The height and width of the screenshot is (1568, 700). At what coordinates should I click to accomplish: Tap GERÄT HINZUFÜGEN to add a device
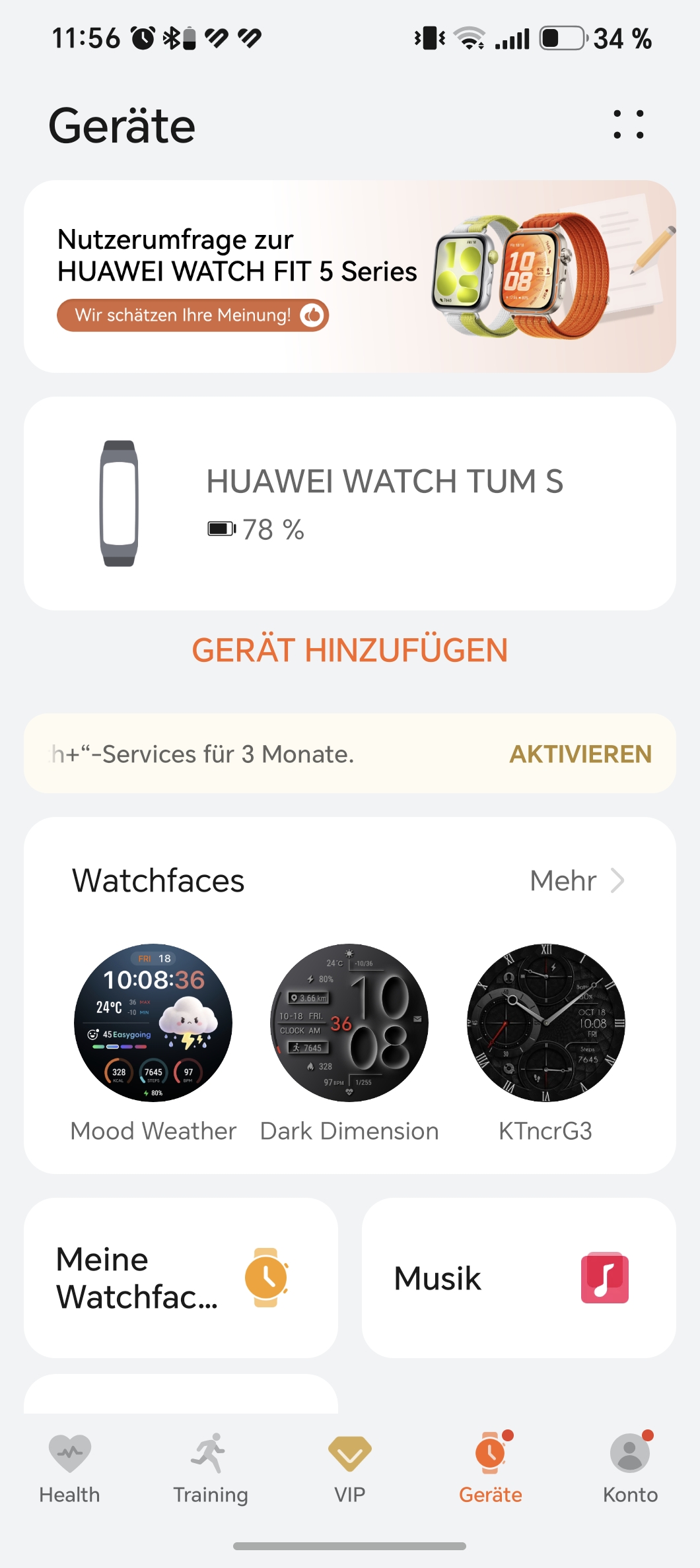tap(350, 651)
